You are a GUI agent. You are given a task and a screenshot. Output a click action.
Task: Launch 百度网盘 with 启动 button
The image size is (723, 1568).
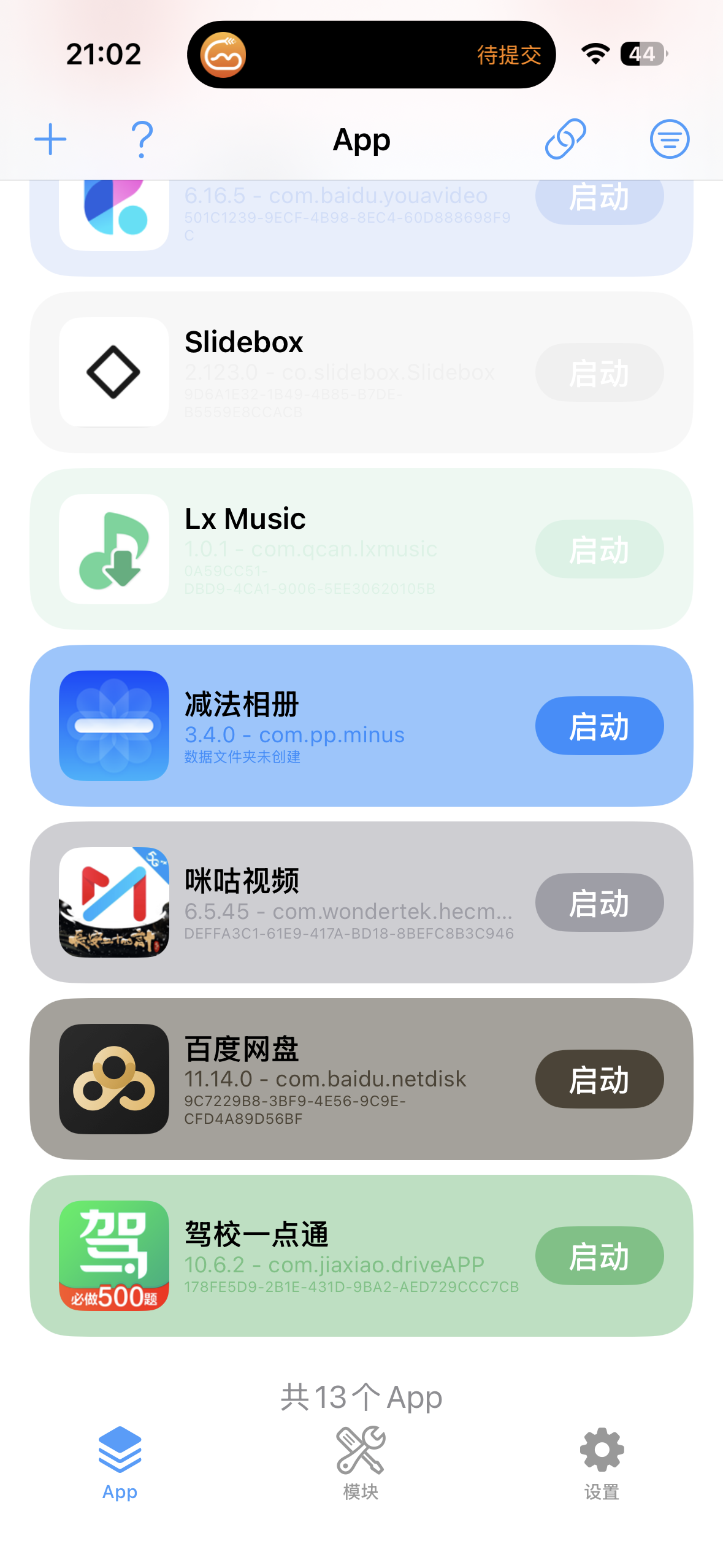coord(599,1079)
